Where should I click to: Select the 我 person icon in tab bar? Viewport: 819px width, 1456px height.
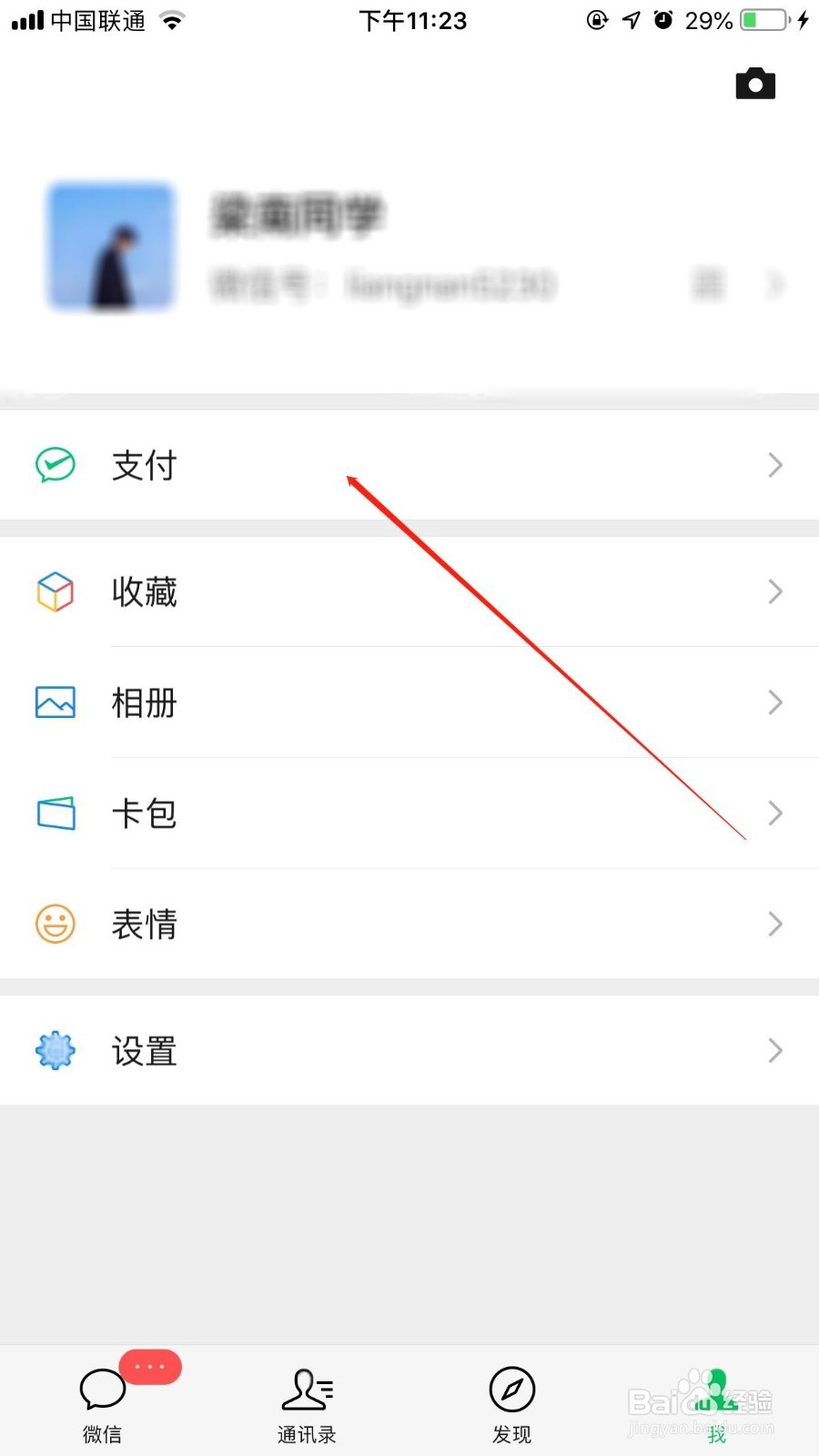(715, 1390)
